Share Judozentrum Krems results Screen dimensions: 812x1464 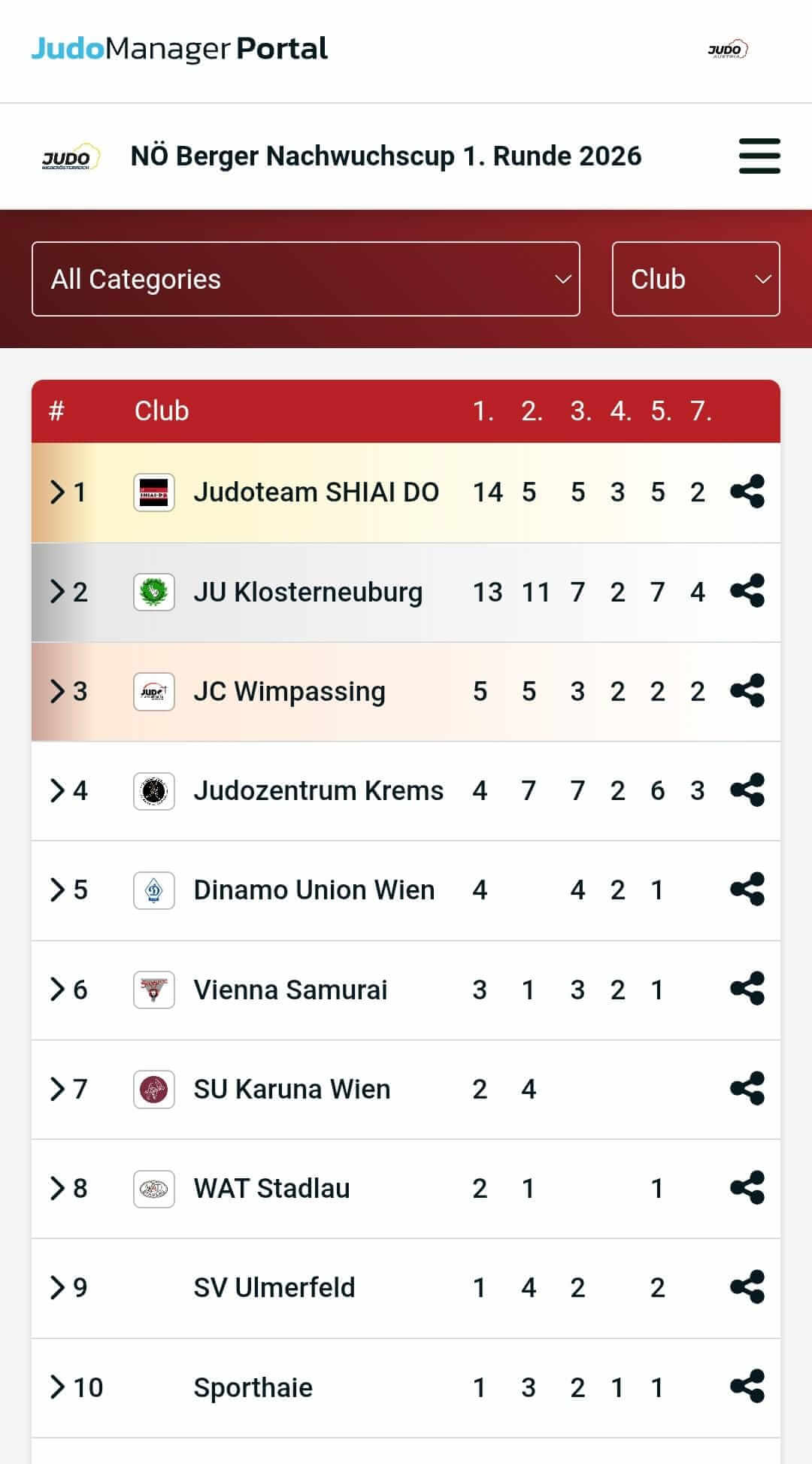(x=747, y=790)
